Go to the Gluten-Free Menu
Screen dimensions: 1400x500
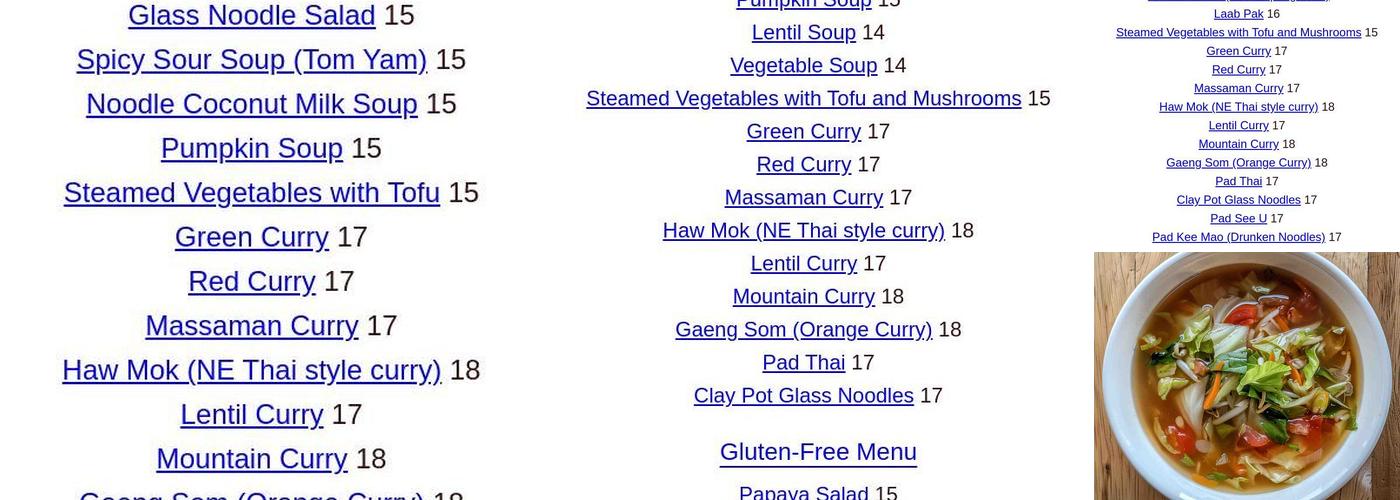point(818,452)
